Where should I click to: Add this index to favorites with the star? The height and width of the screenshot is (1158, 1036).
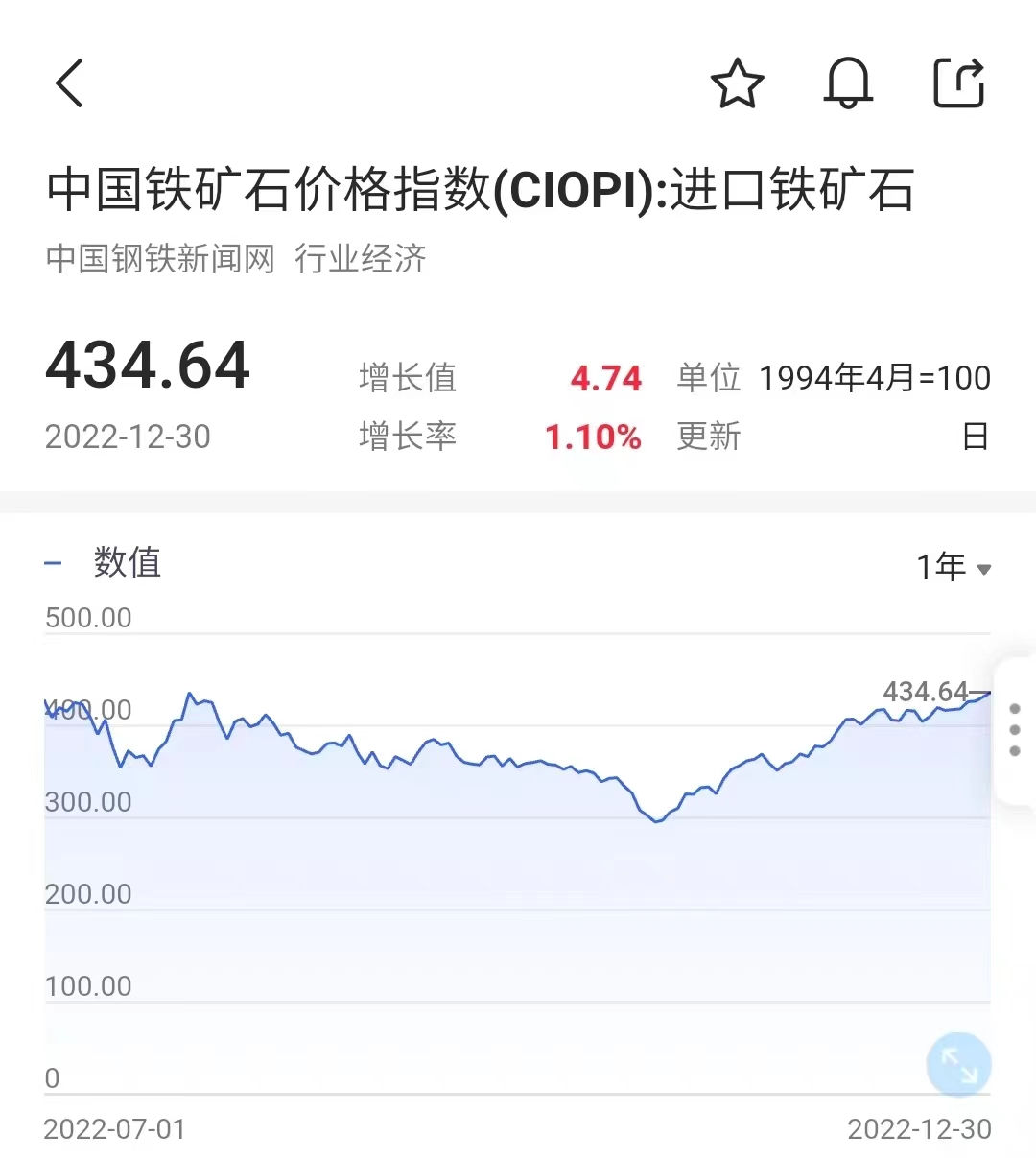(737, 83)
